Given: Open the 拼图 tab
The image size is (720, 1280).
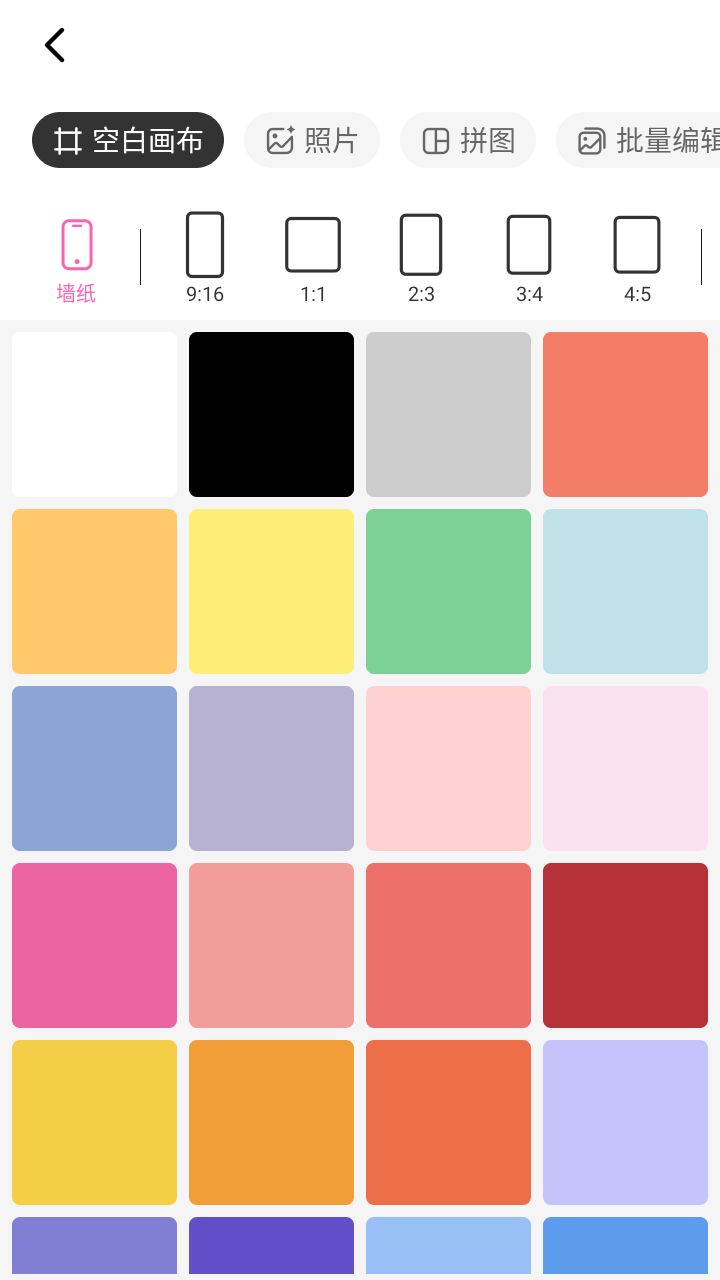Looking at the screenshot, I should click(x=468, y=140).
